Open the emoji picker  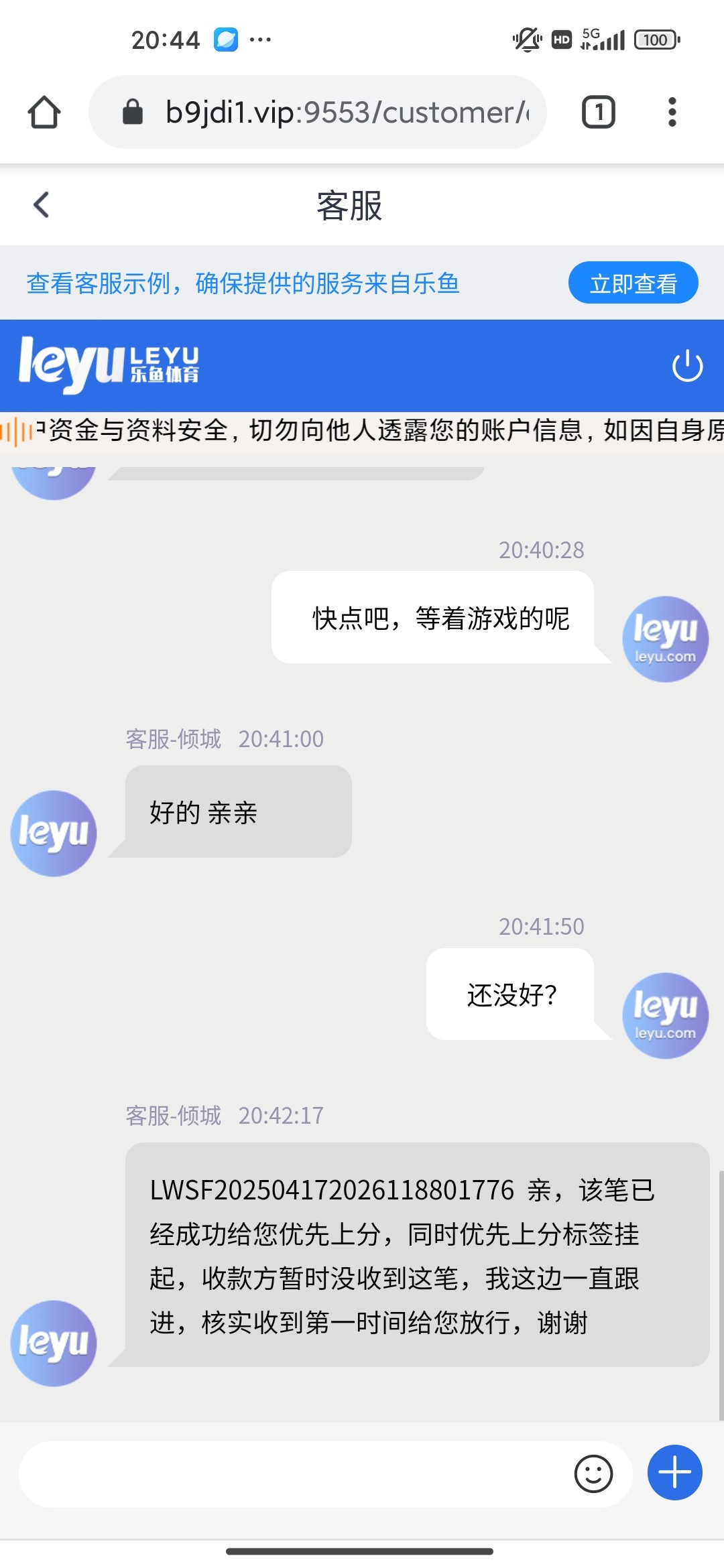tap(593, 1474)
